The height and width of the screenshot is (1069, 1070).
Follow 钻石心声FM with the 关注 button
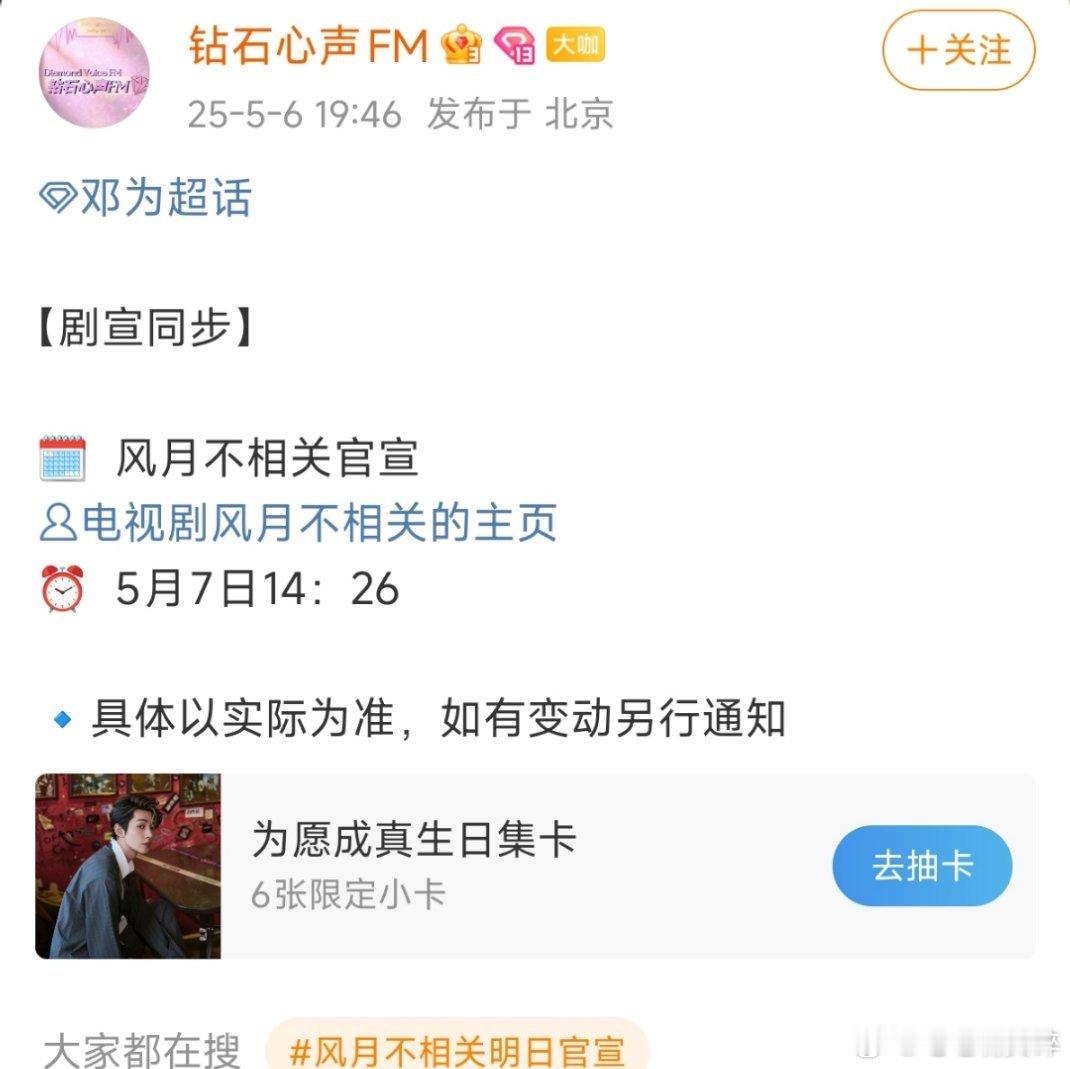tap(958, 51)
